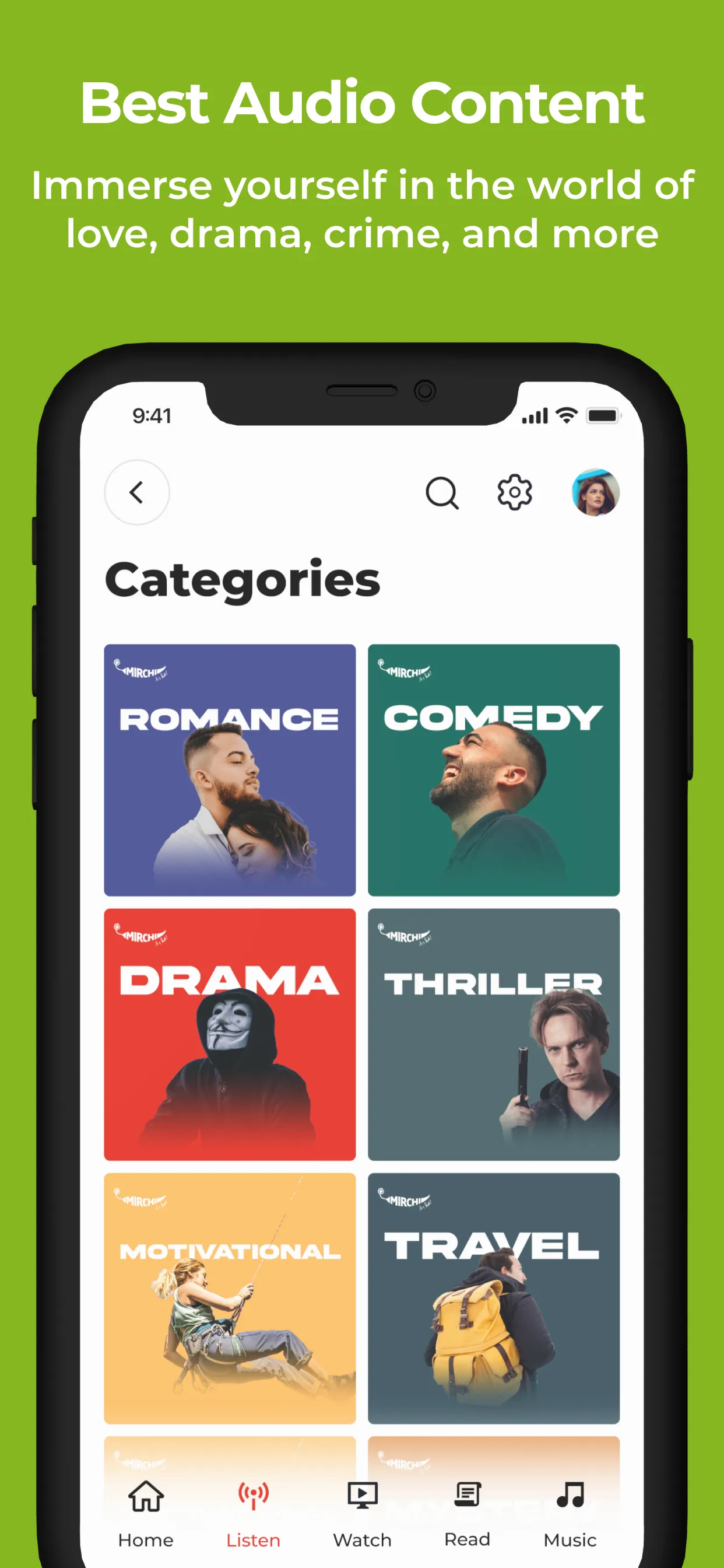Open the Mirchi logo on Romance tile
This screenshot has height=1568, width=724.
(x=141, y=670)
